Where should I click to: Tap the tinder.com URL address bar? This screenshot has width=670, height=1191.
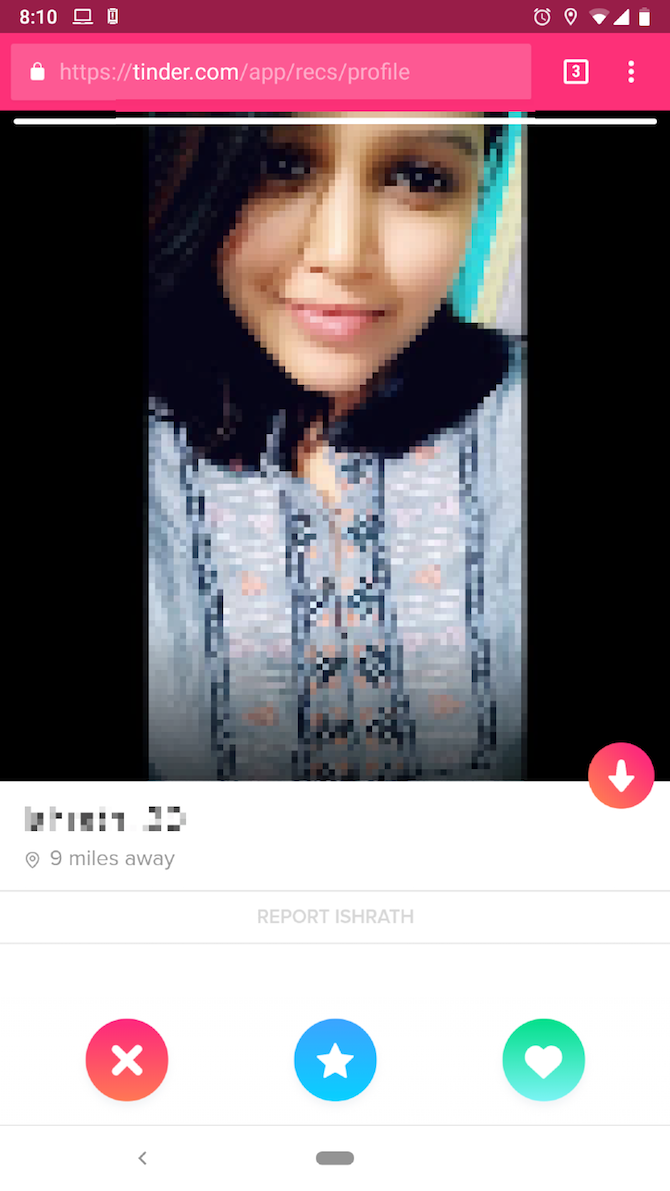tap(270, 72)
